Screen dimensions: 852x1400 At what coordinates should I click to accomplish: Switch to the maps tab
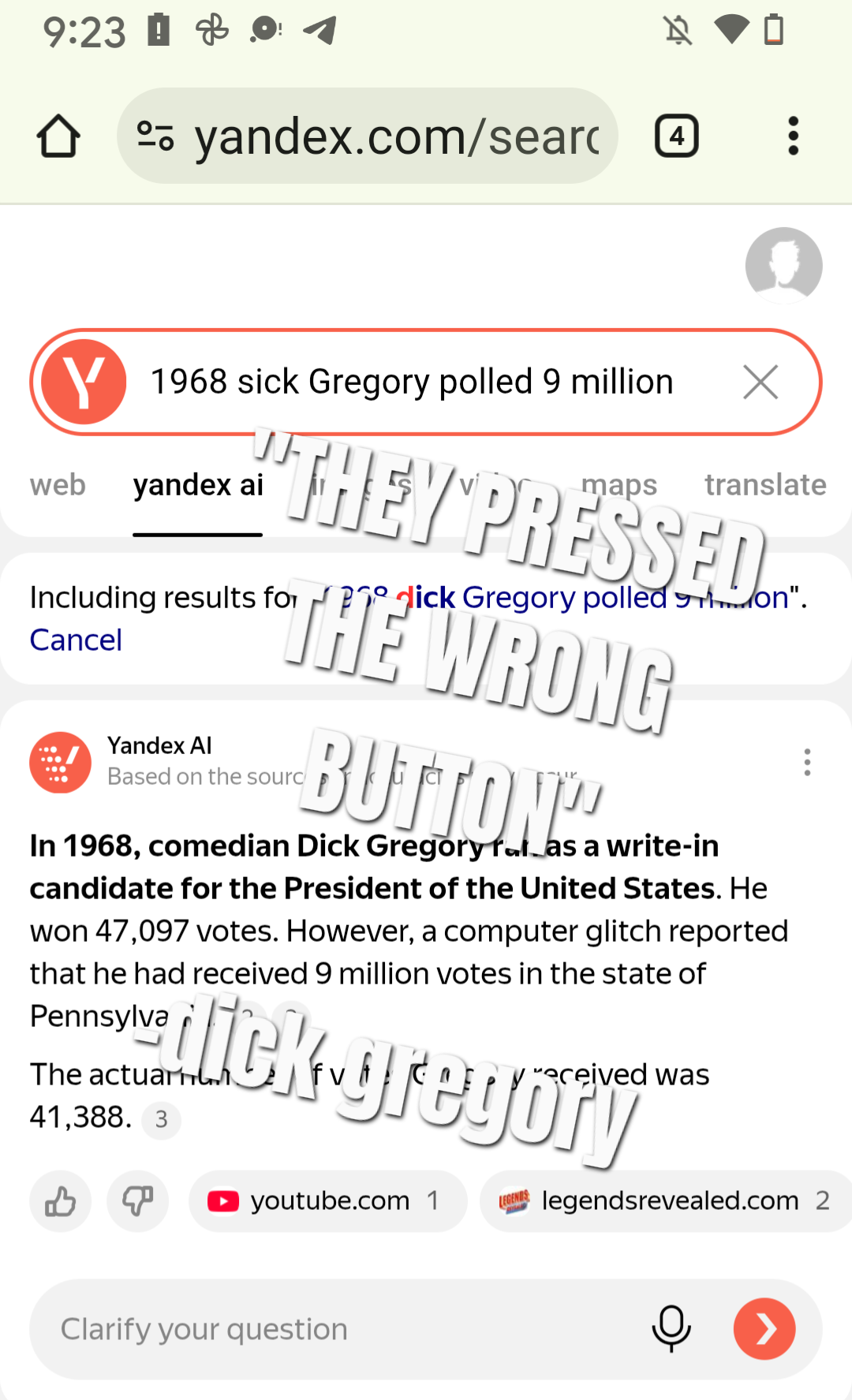[x=620, y=485]
